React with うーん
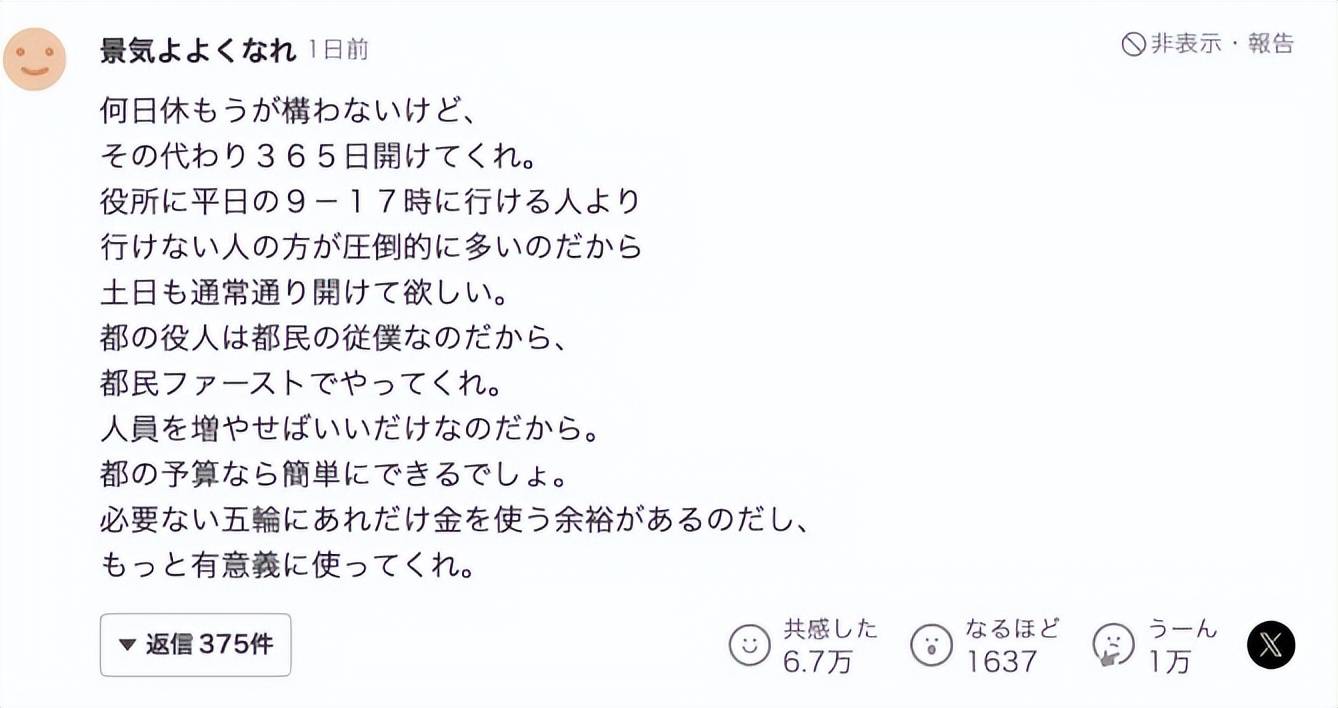Viewport: 1338px width, 708px height. pos(1113,645)
